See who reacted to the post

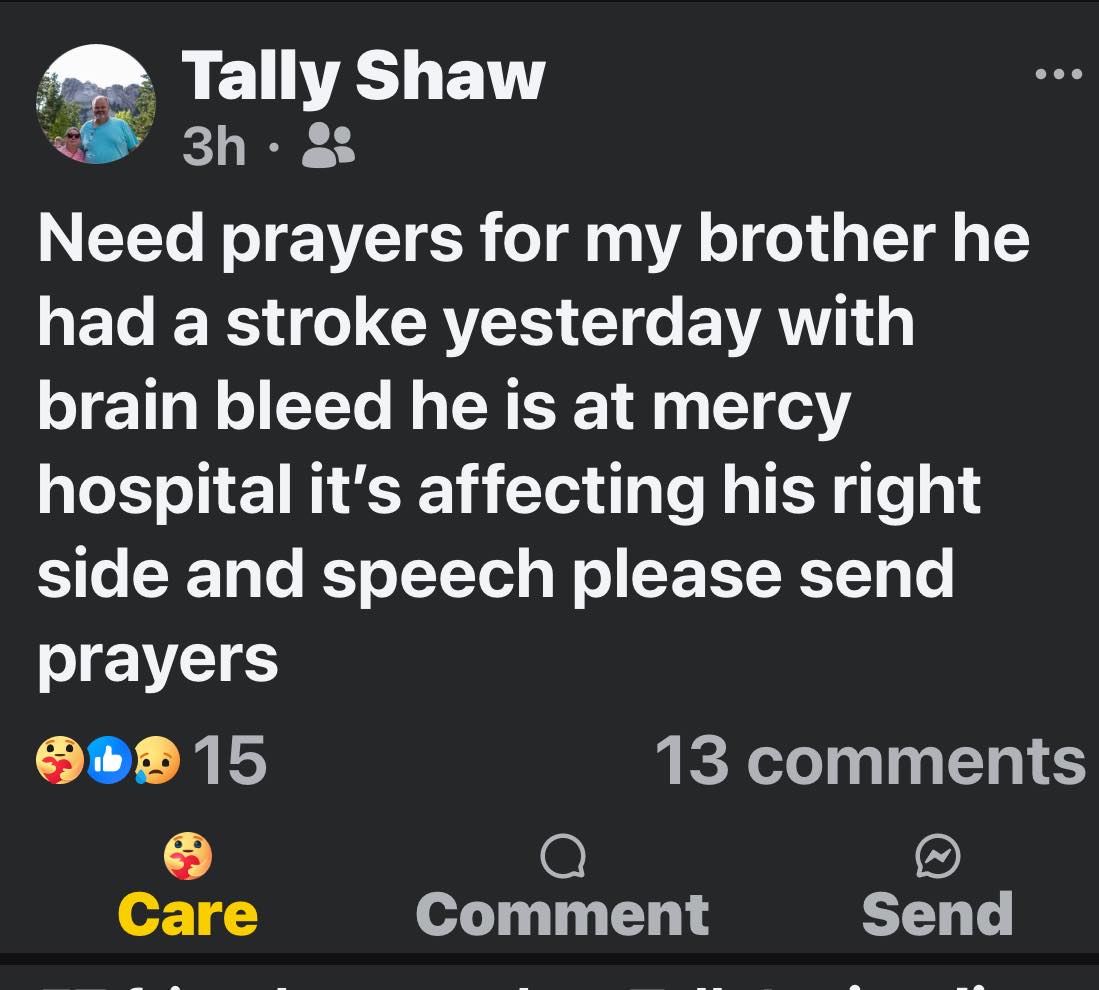[152, 761]
